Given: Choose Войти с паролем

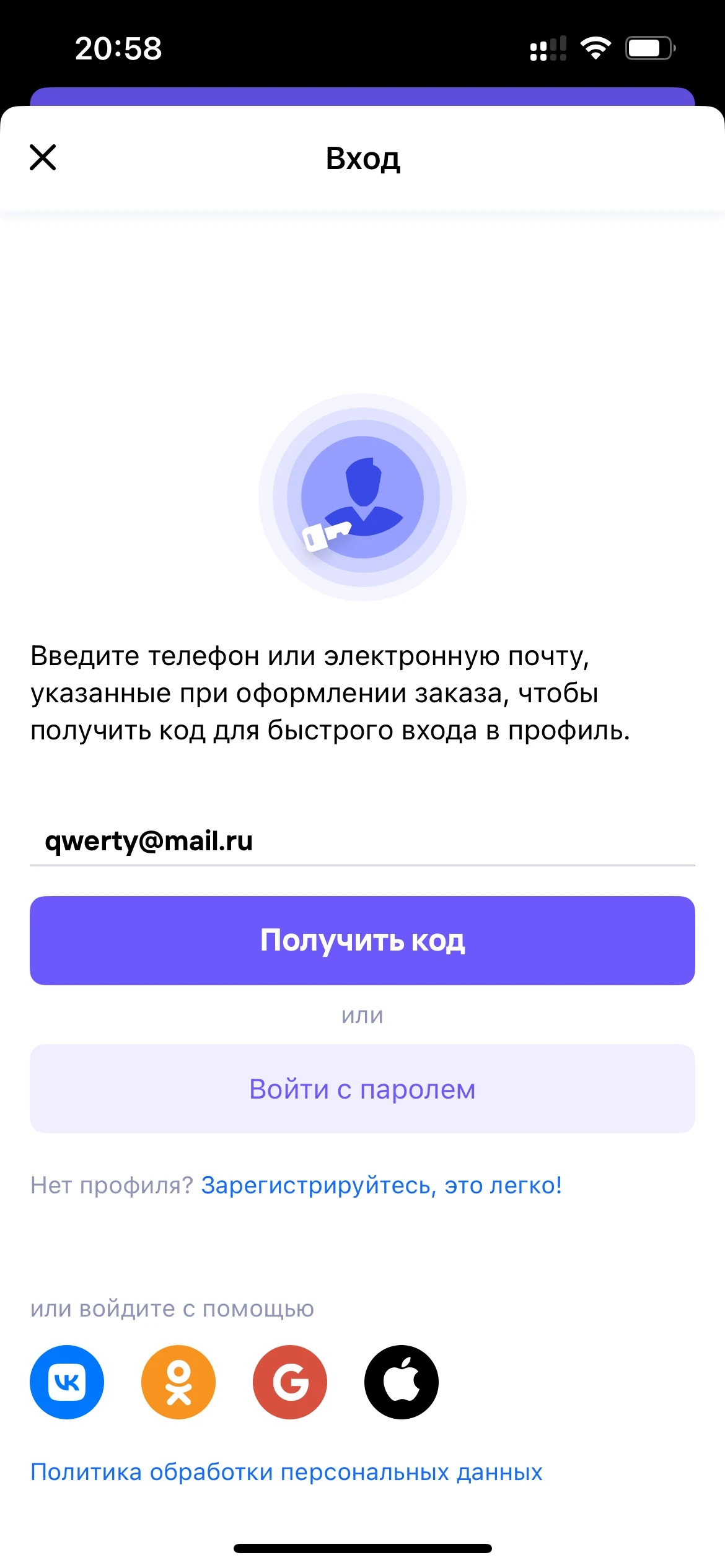Looking at the screenshot, I should tap(362, 1089).
